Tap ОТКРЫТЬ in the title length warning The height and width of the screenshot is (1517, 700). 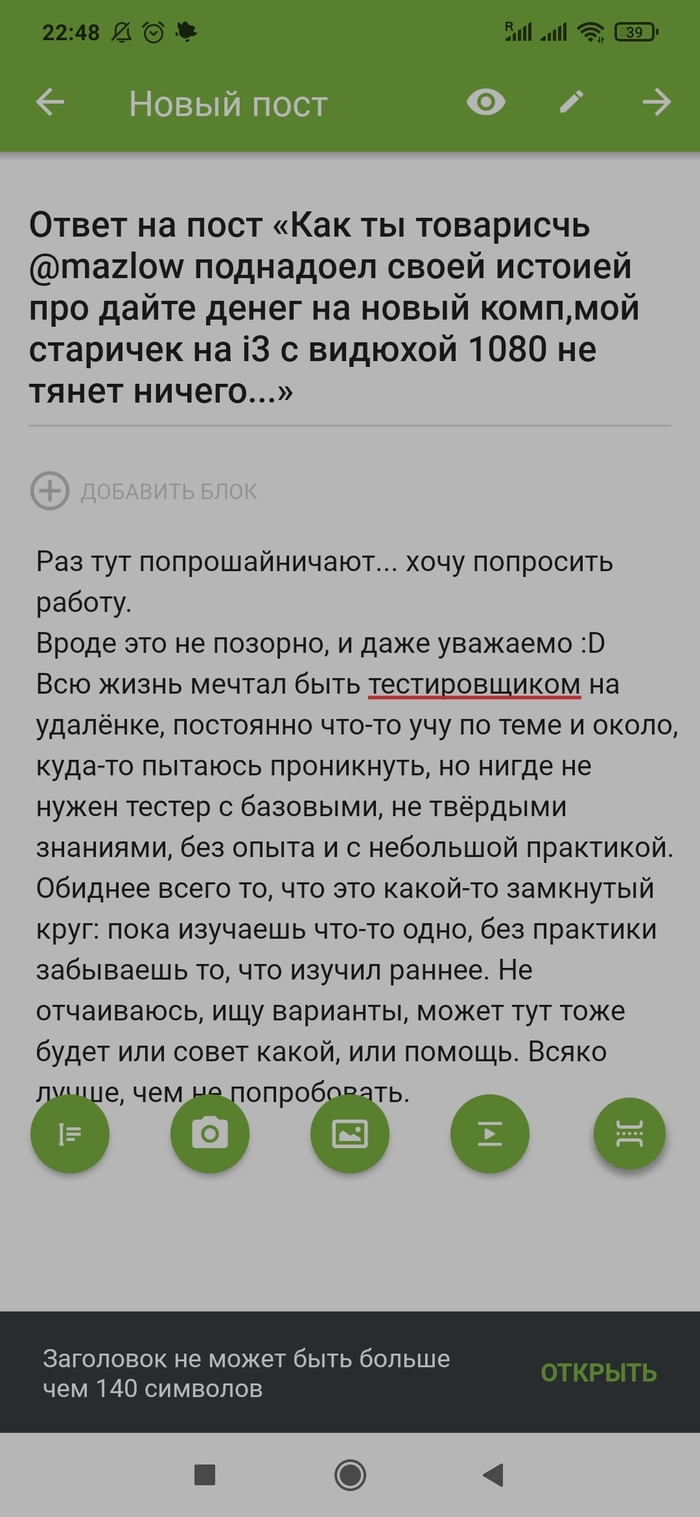[x=598, y=1372]
